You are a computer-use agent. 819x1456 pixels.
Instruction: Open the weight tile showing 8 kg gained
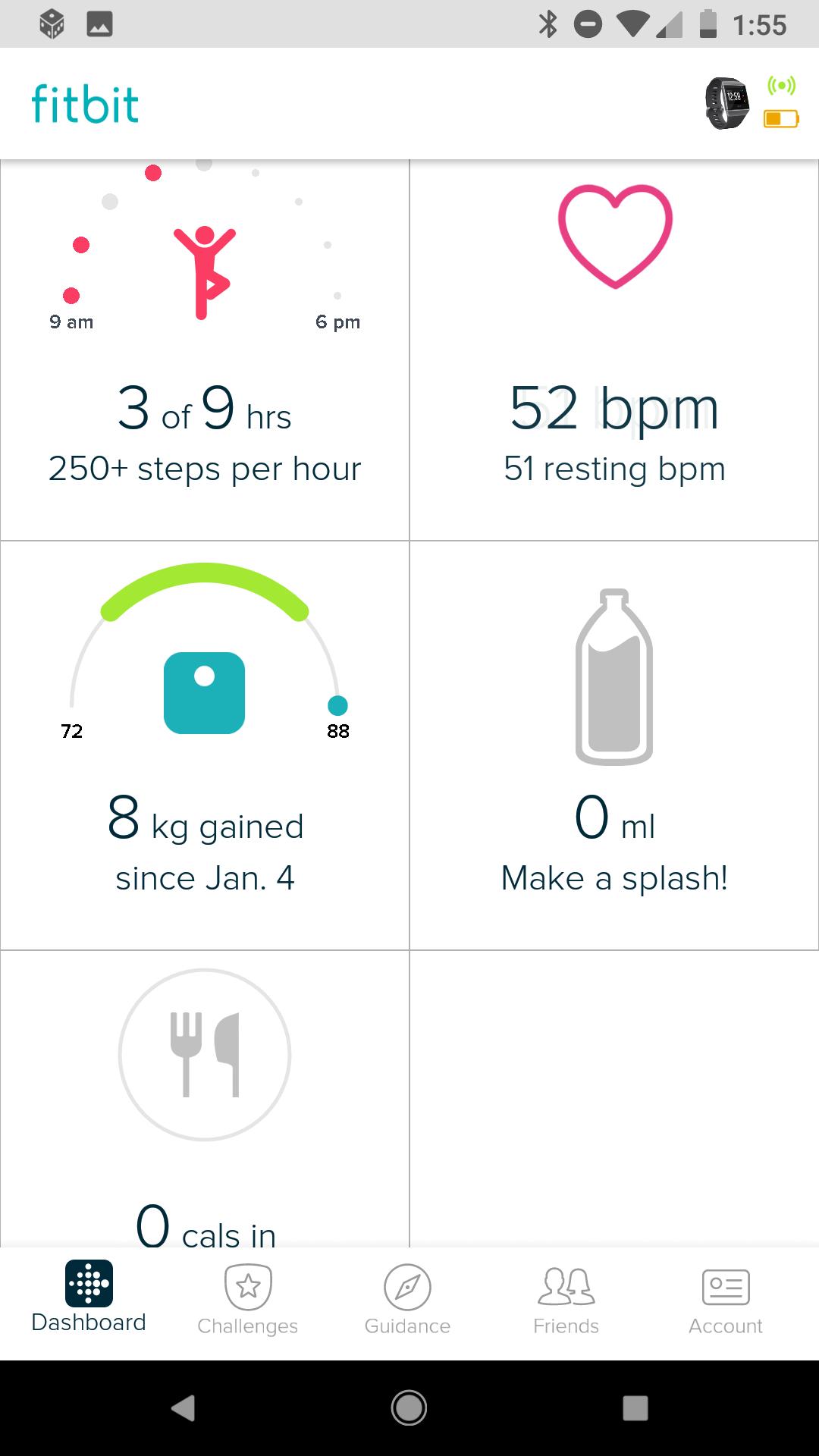[x=205, y=745]
